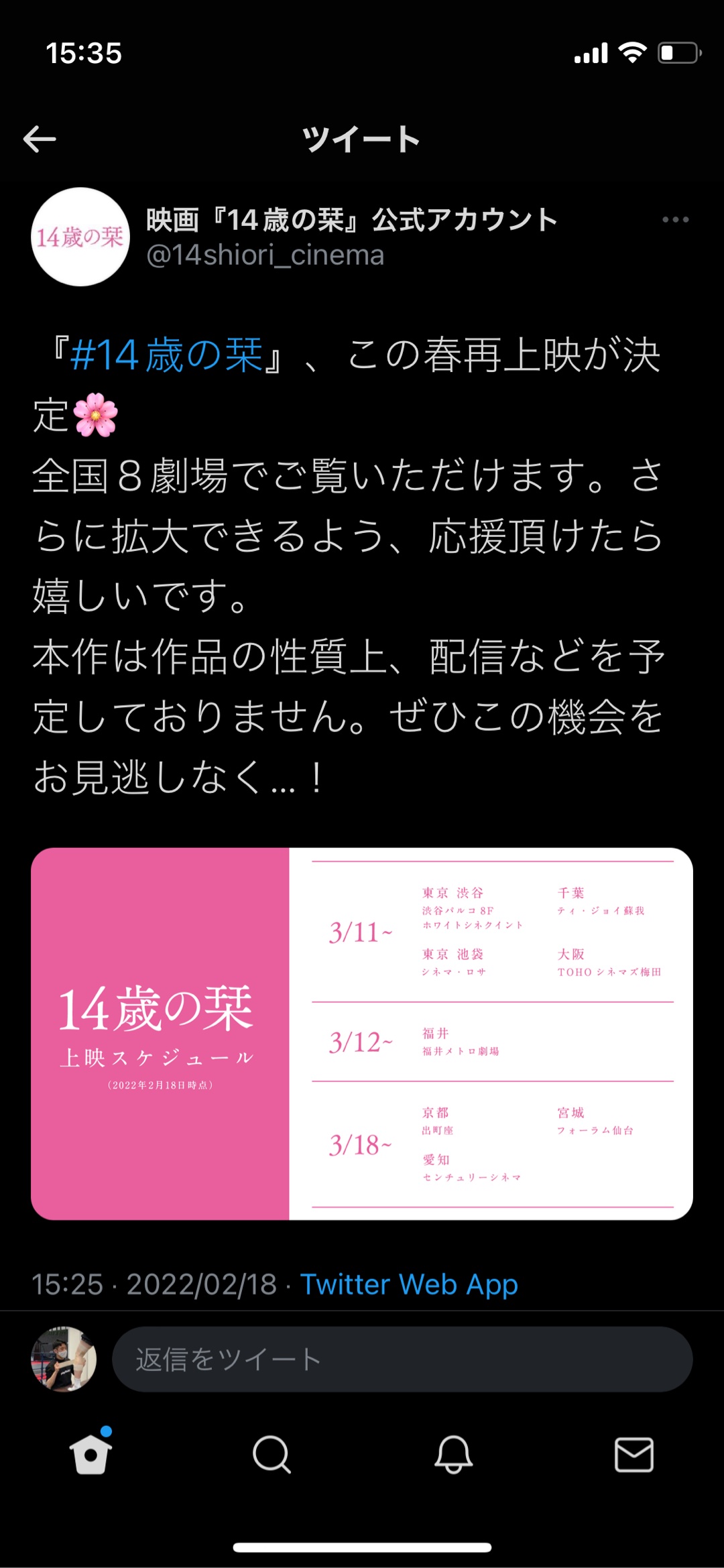Image resolution: width=724 pixels, height=1568 pixels.
Task: Switch to the Search tab
Action: tap(271, 1454)
